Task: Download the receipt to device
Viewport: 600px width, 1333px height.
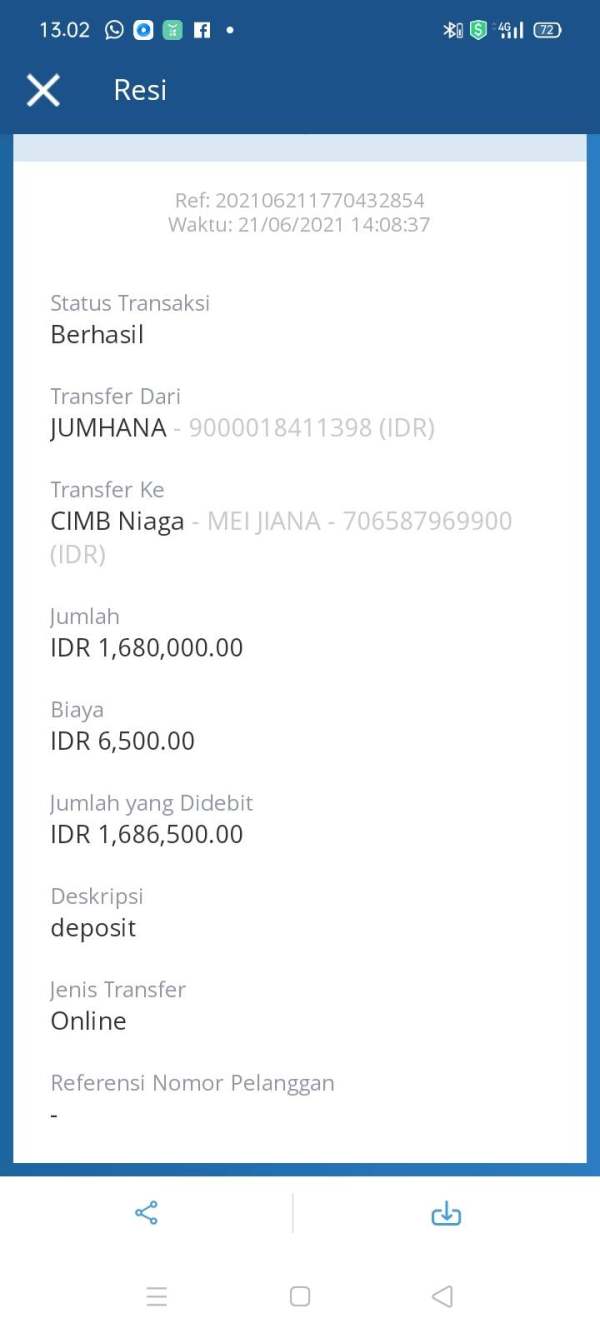Action: point(445,1213)
